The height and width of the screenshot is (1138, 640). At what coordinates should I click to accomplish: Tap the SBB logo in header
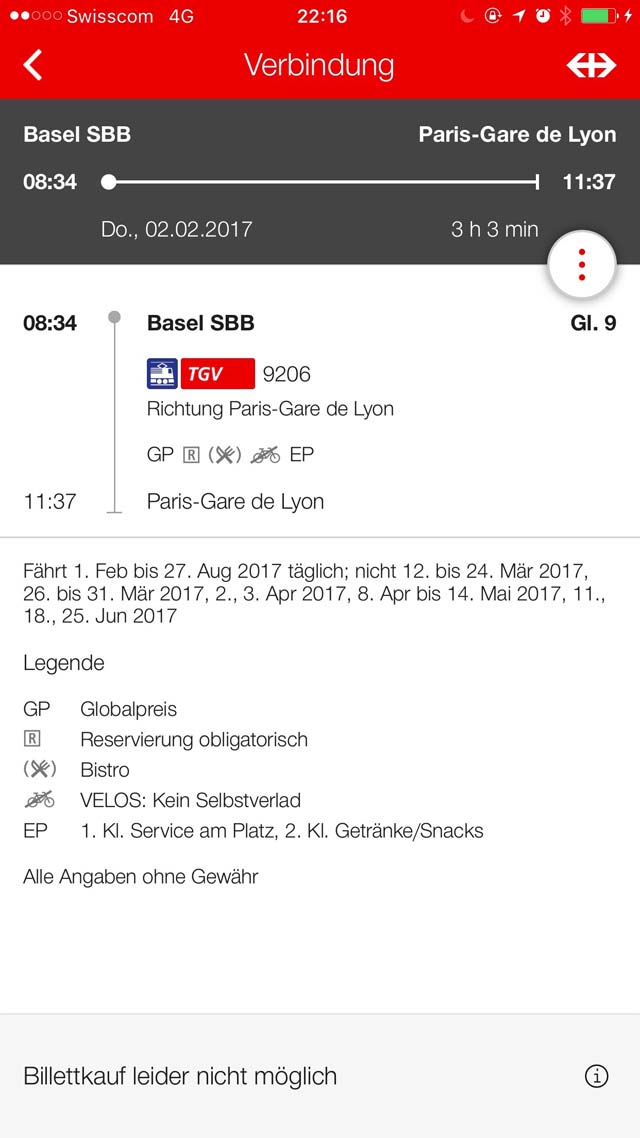click(591, 65)
